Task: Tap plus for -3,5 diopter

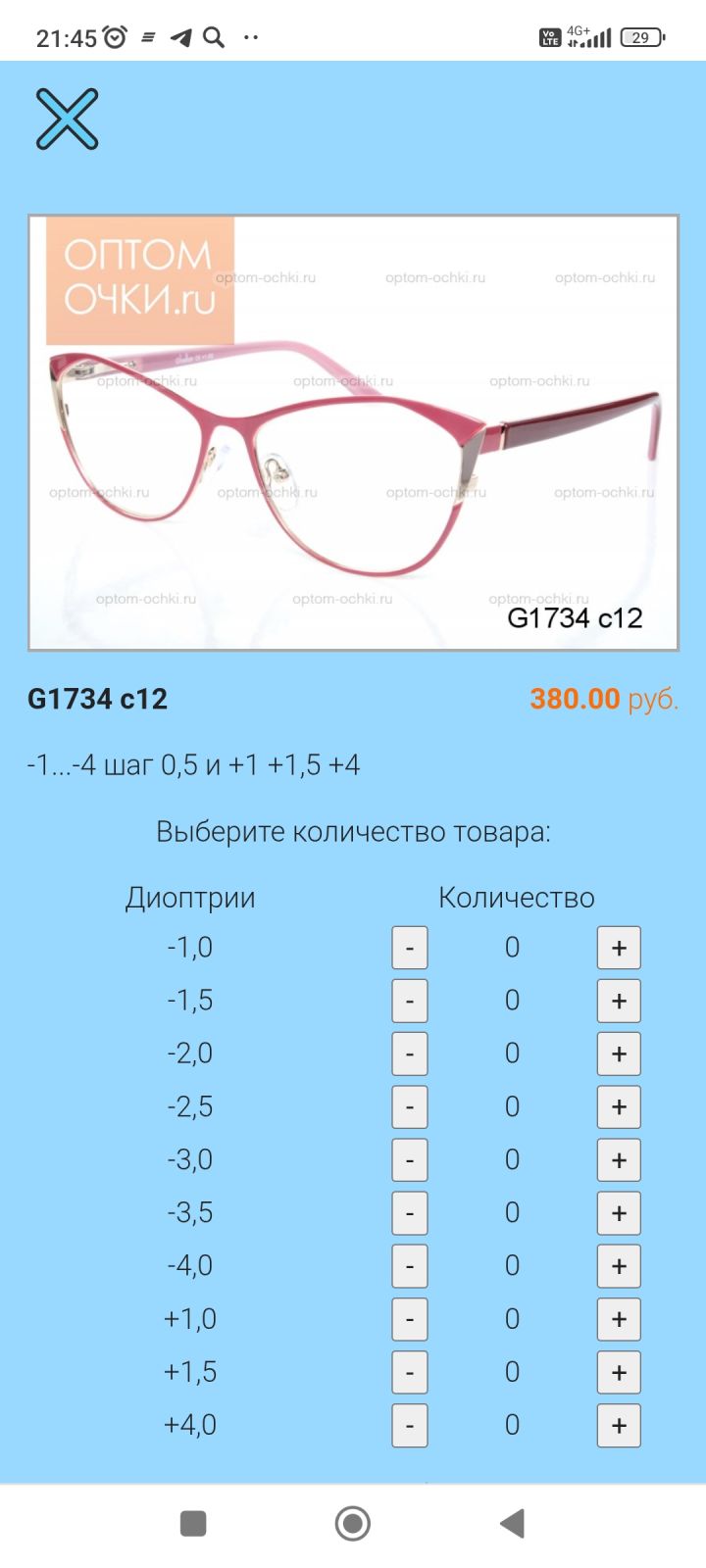Action: pos(619,1212)
